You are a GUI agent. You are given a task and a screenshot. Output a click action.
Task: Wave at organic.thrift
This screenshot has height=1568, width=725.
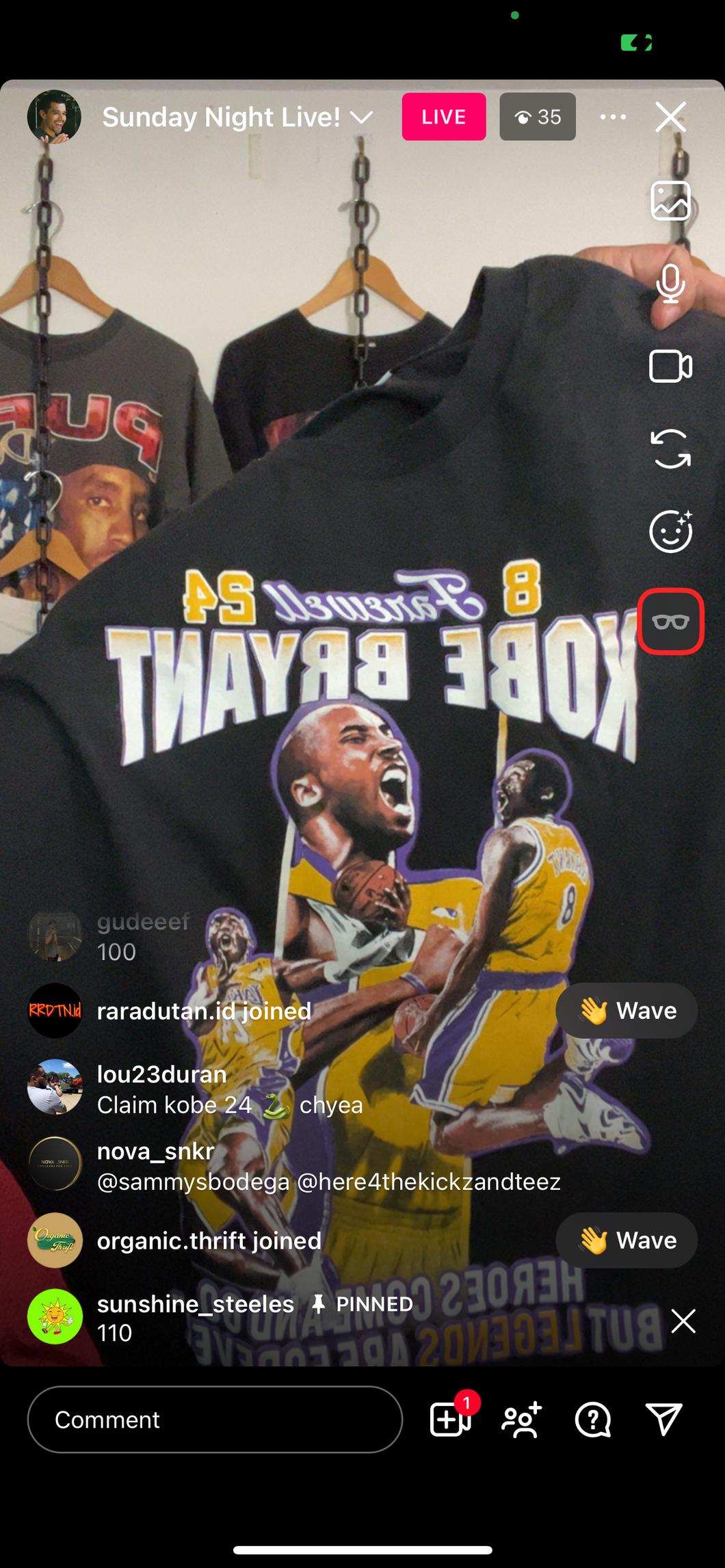(626, 1240)
